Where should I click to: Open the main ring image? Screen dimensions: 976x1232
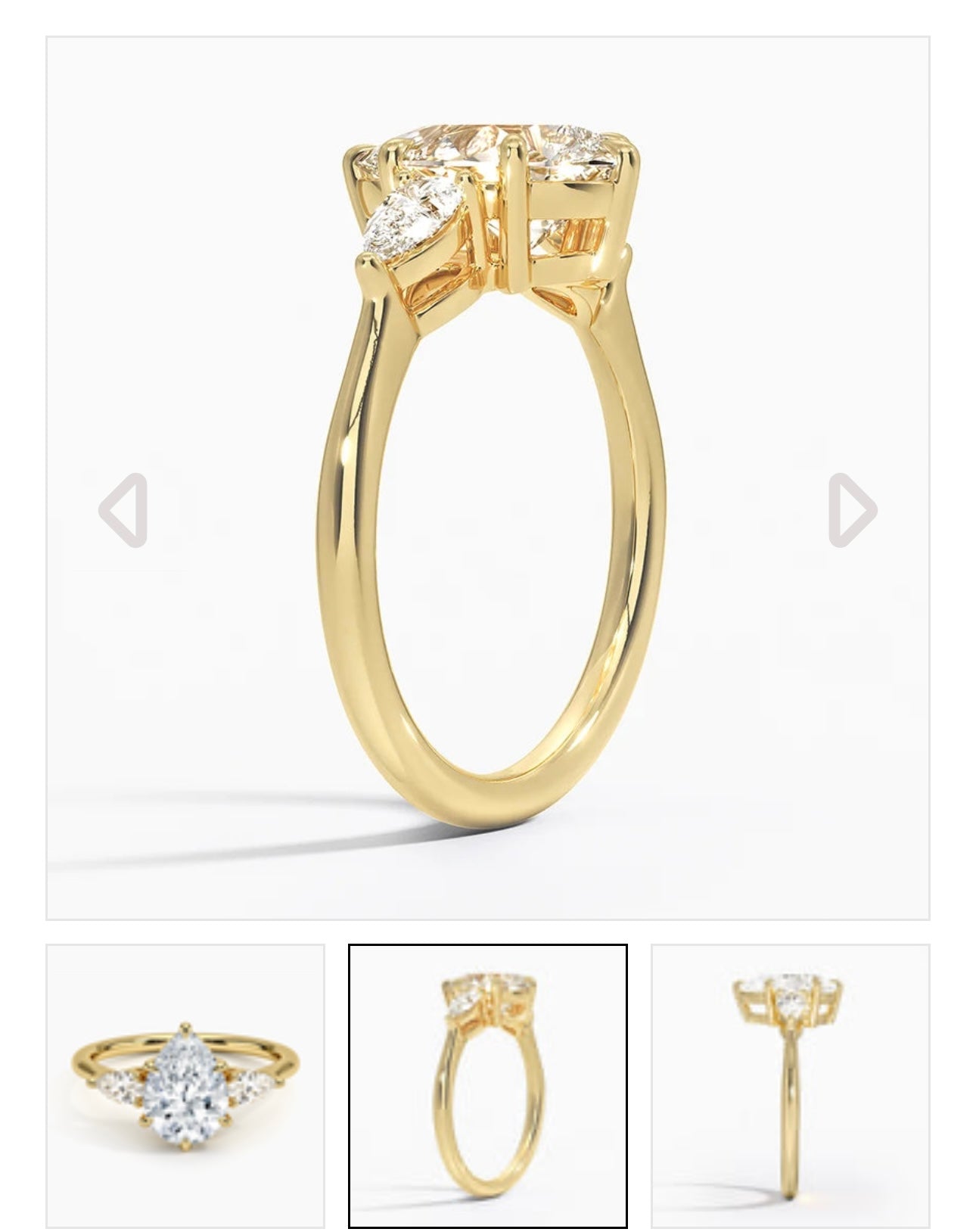(x=488, y=478)
